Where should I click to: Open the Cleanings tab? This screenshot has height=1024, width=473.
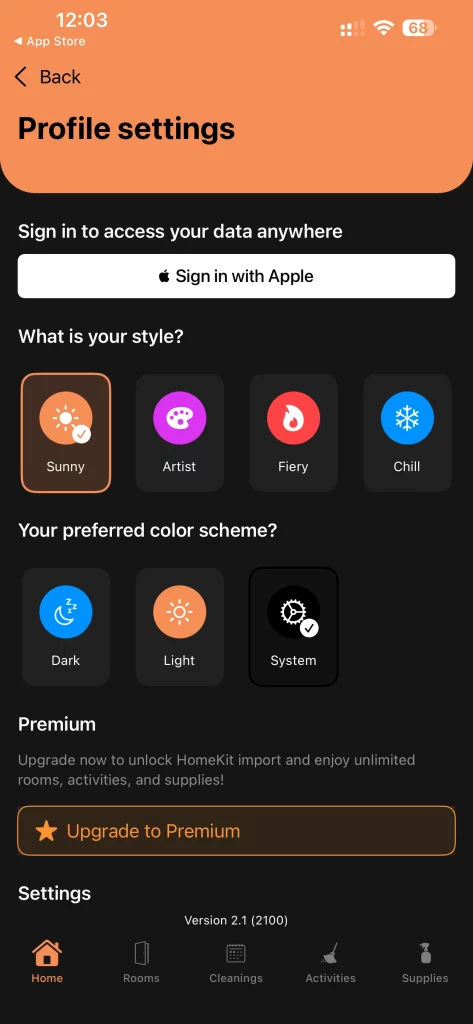(236, 962)
